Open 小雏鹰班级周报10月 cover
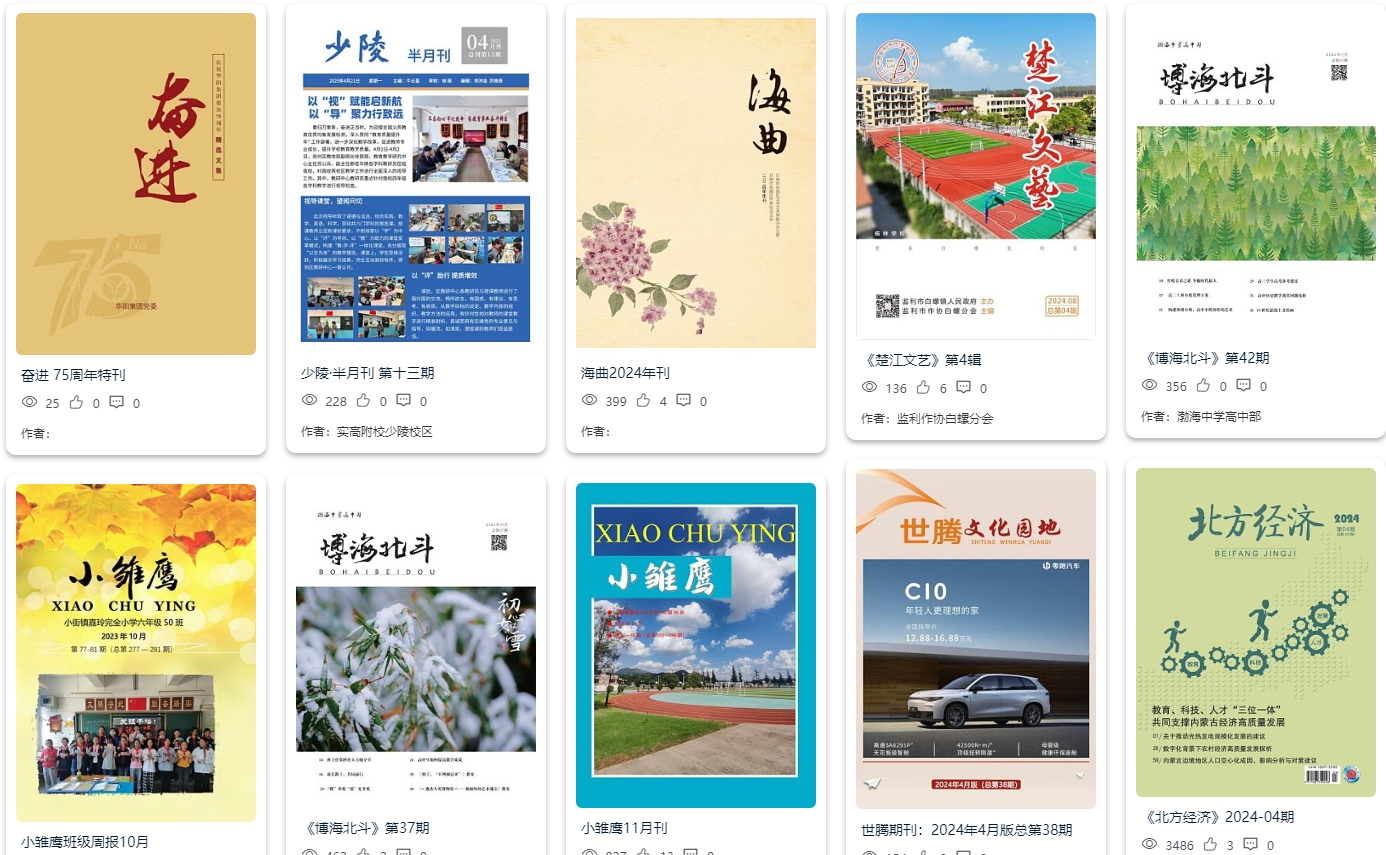1386x855 pixels. click(x=136, y=652)
